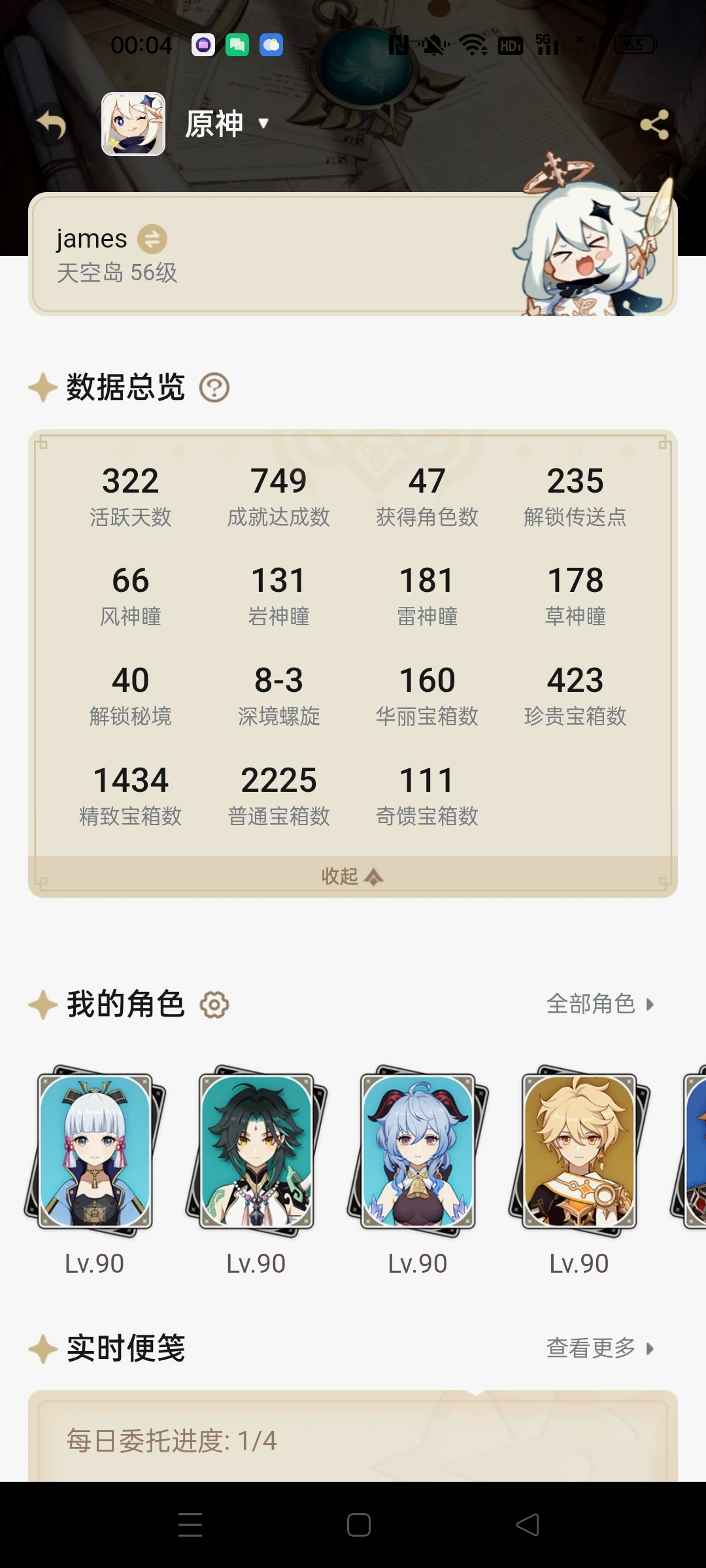Open the 每日委托进度 notes card
The width and height of the screenshot is (706, 1568).
(352, 1439)
